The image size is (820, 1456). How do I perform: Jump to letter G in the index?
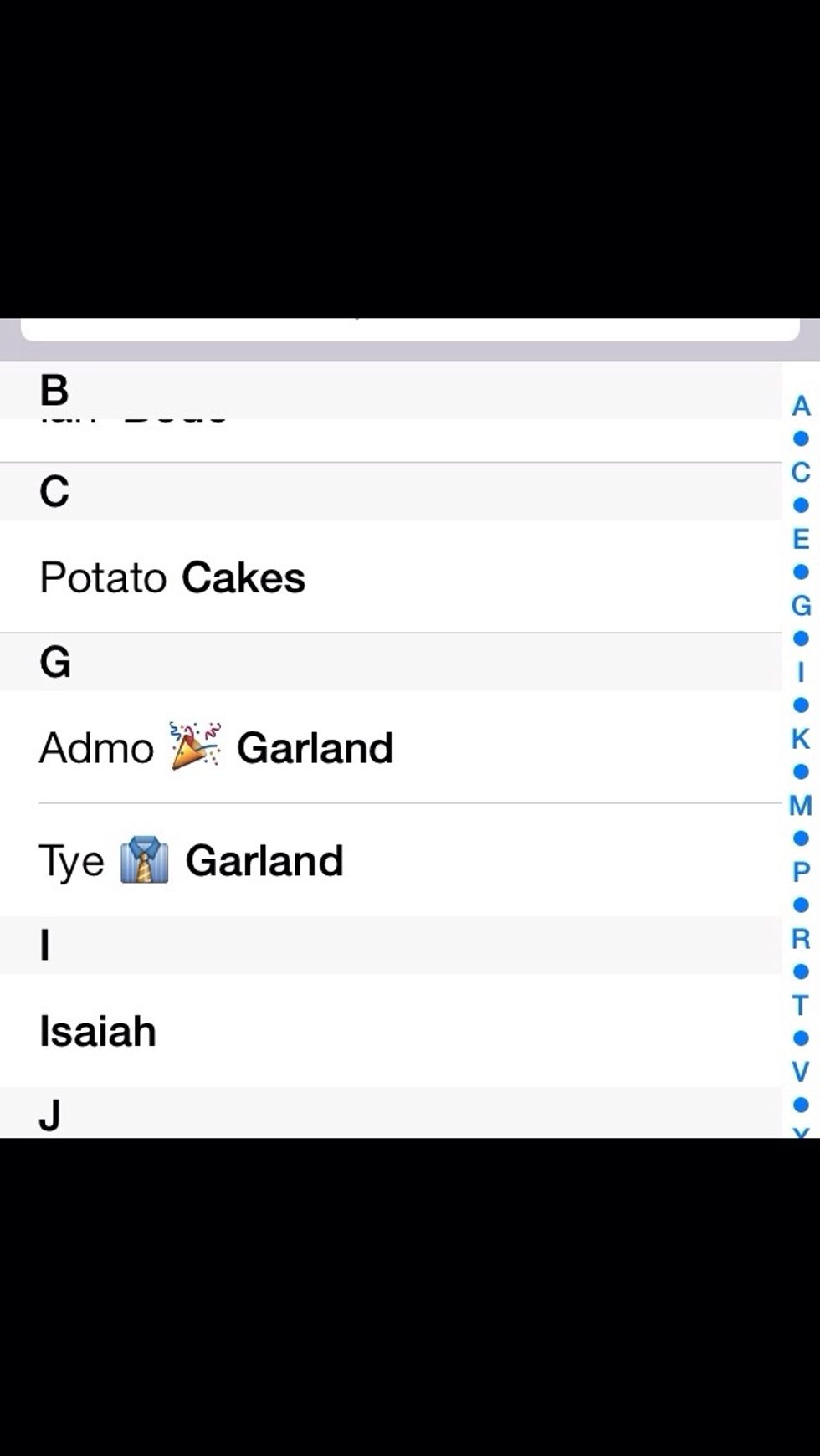tap(801, 605)
